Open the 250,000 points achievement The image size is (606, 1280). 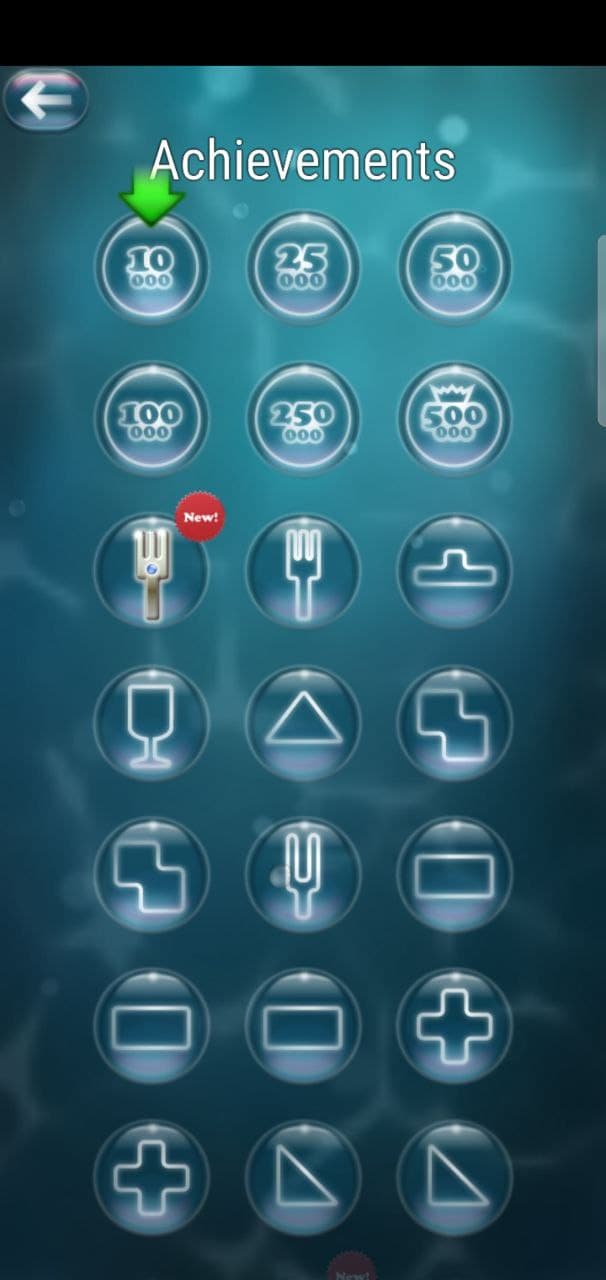tap(303, 418)
